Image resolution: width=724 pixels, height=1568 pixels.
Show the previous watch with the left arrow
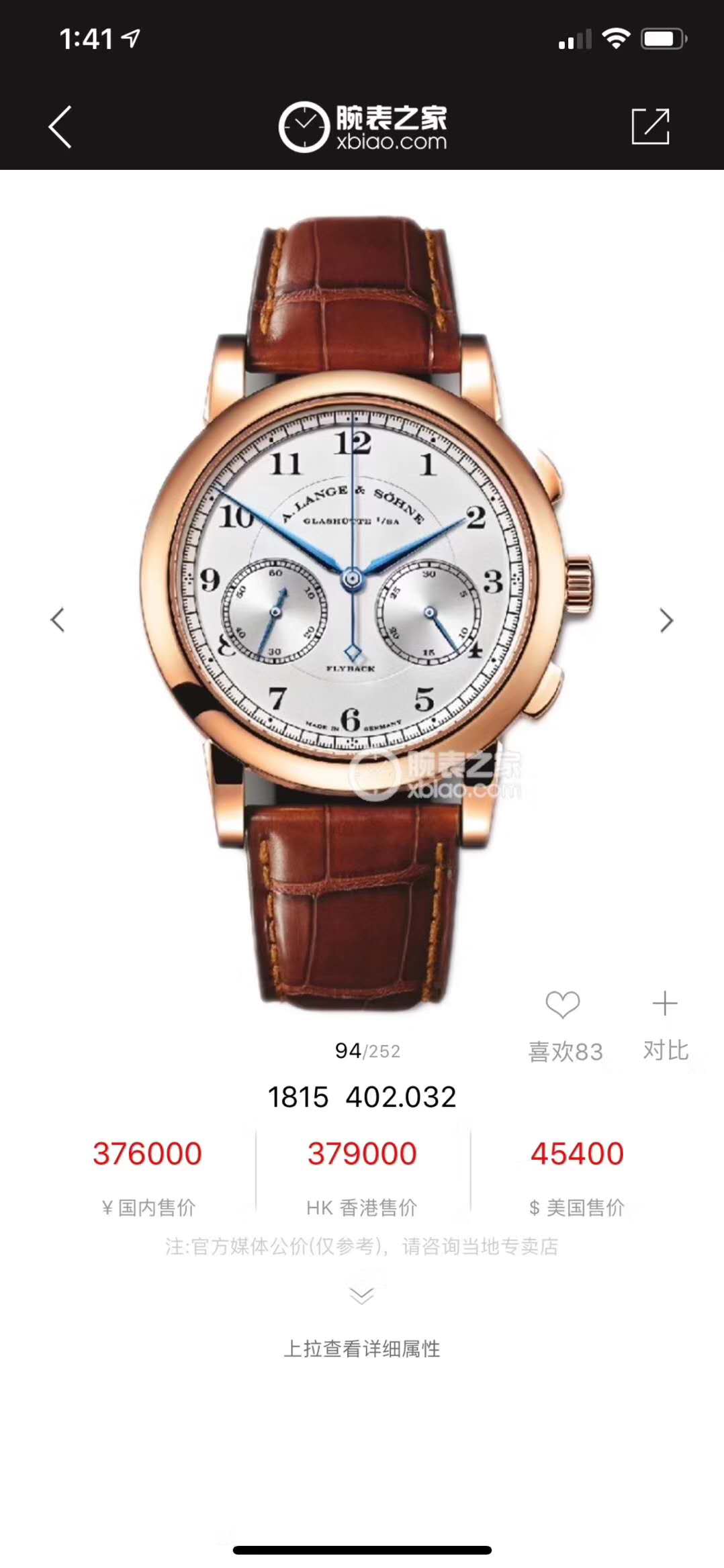click(58, 620)
